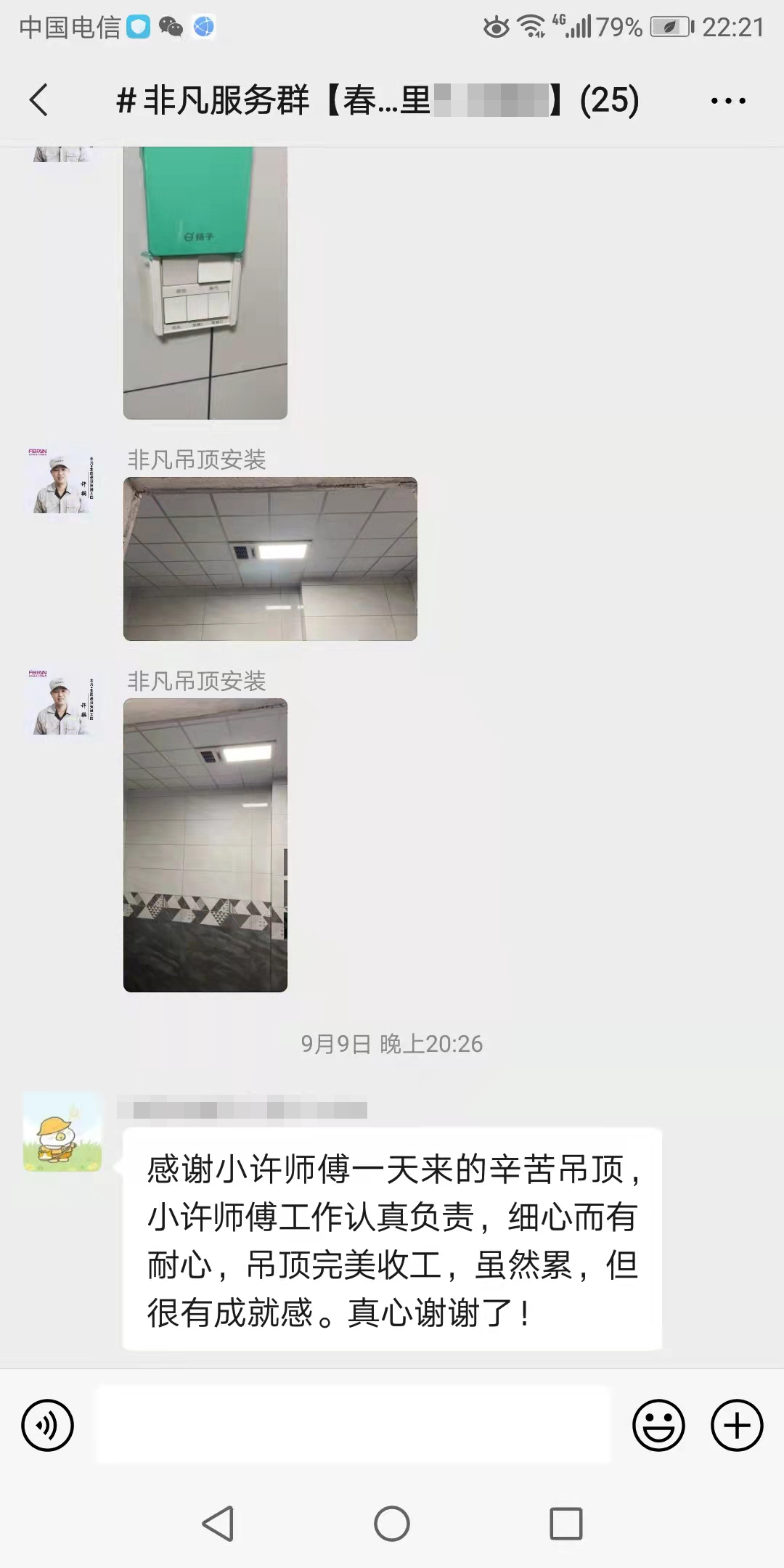The width and height of the screenshot is (784, 1568).
Task: Open the light switch panel photo
Action: (205, 283)
